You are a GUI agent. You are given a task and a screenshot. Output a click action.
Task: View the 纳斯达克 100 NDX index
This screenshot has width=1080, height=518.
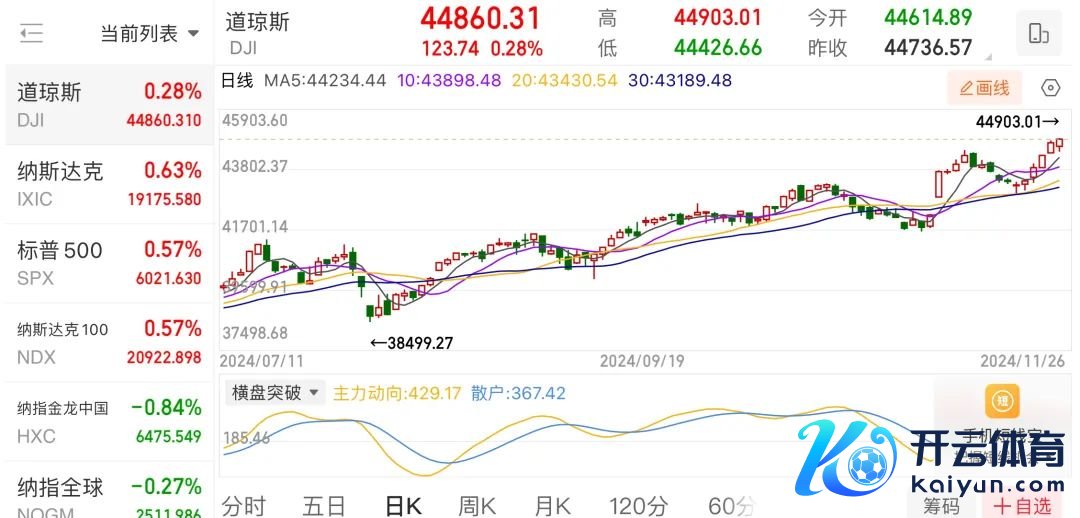tap(108, 343)
